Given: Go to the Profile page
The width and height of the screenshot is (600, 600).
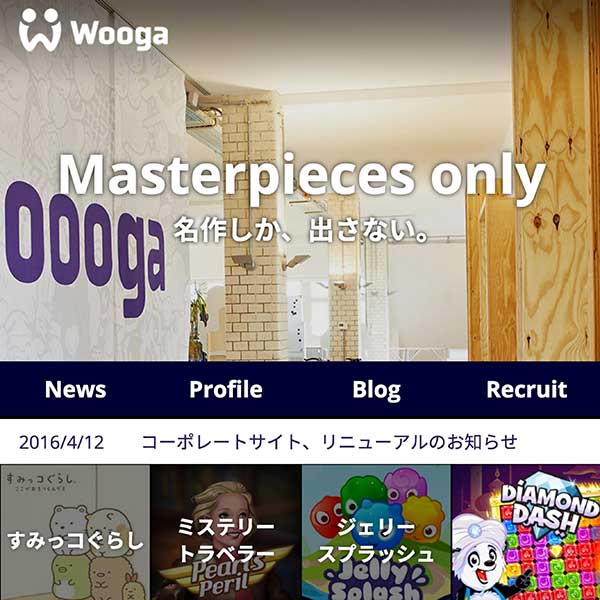Looking at the screenshot, I should 225,390.
